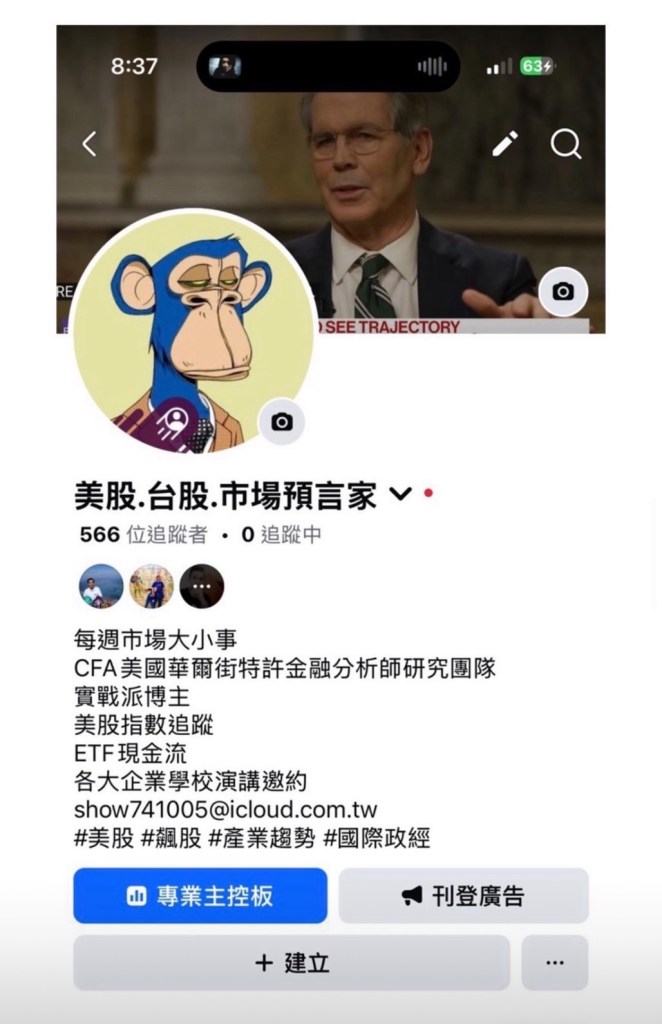Expand the page name dropdown arrow

[x=400, y=494]
